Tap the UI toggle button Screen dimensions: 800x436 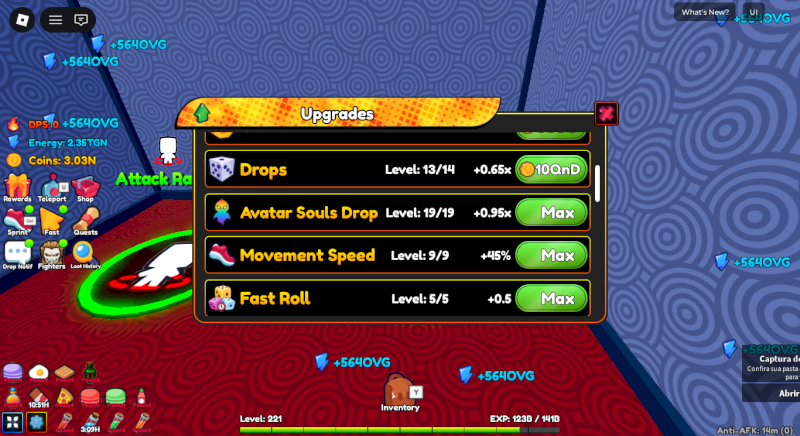click(753, 12)
